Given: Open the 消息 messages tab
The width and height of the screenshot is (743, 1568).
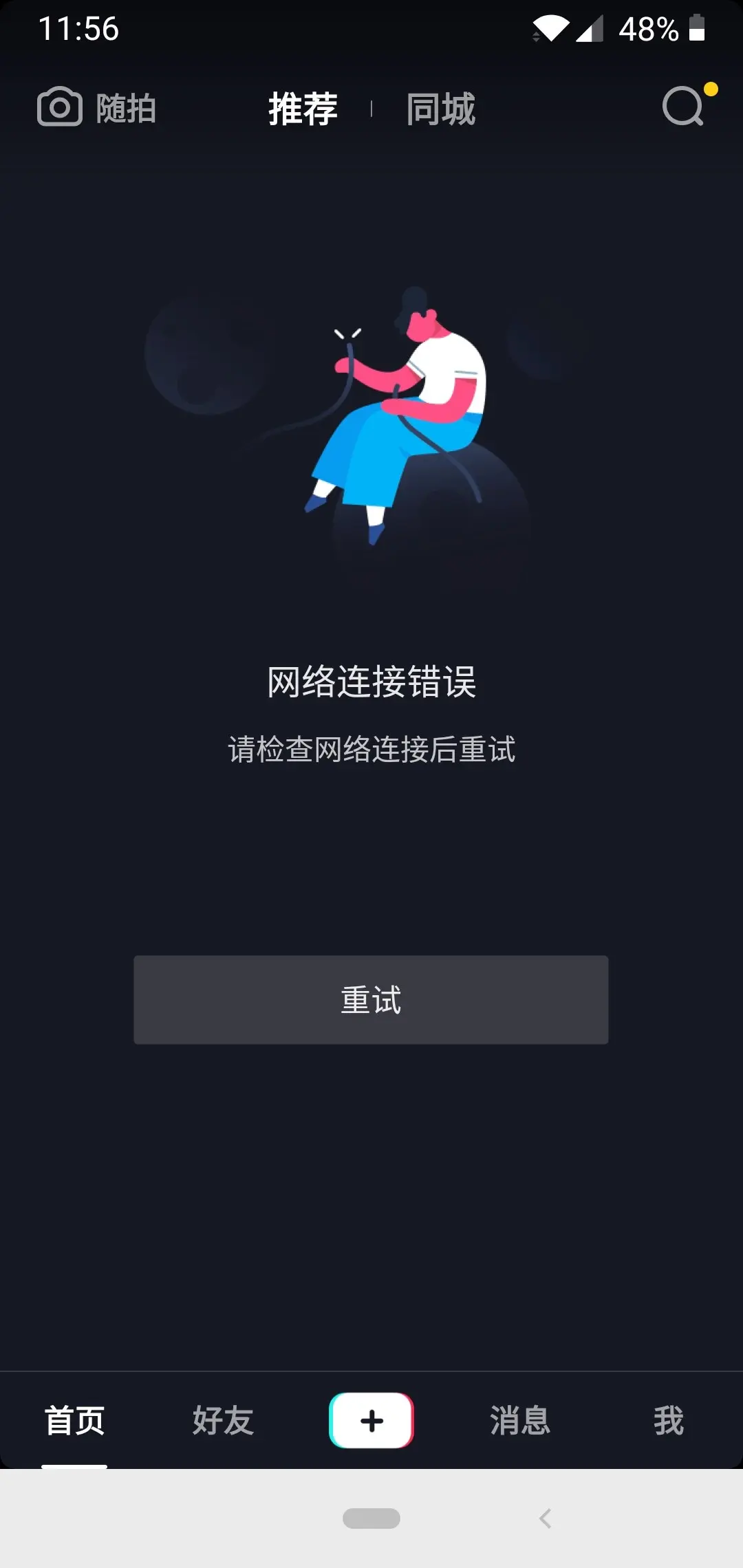Looking at the screenshot, I should pyautogui.click(x=520, y=1420).
